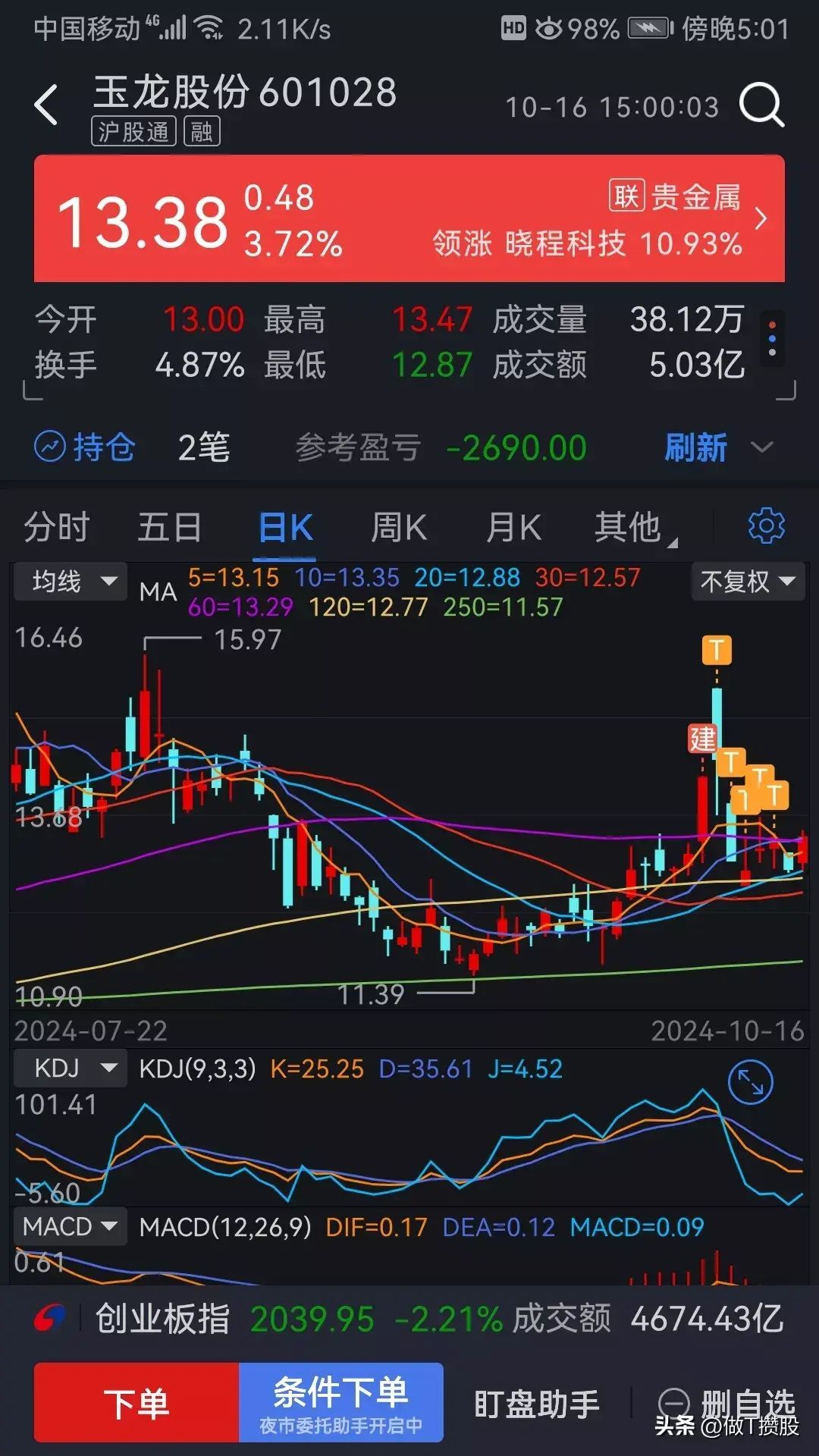Switch to the 分时 chart tab
This screenshot has height=1456, width=819.
coord(56,527)
